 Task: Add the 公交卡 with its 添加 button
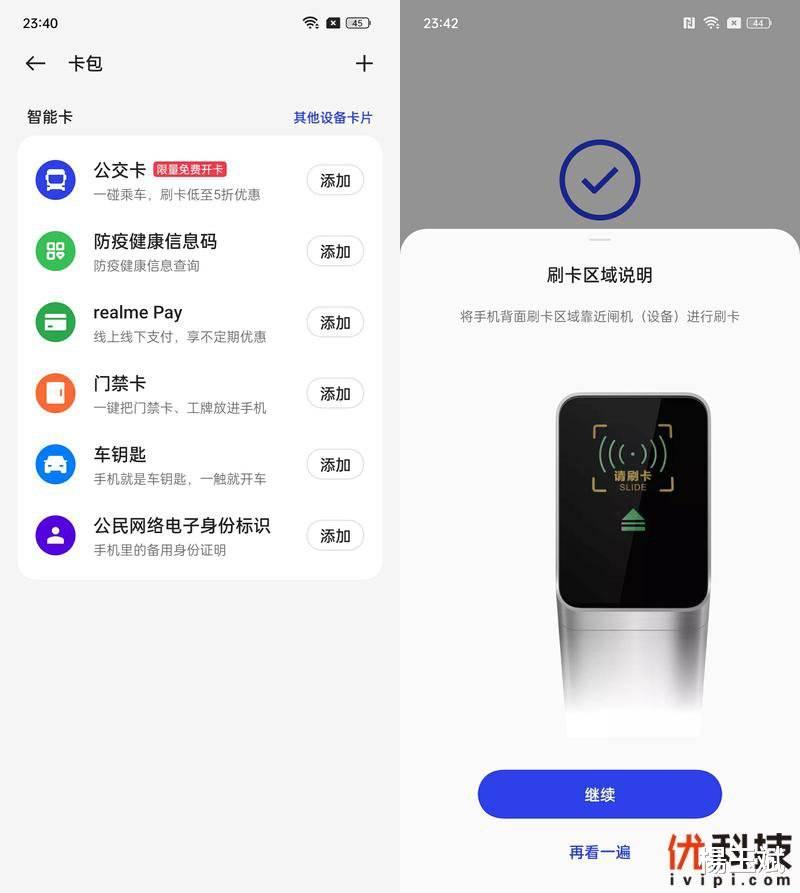pyautogui.click(x=334, y=180)
